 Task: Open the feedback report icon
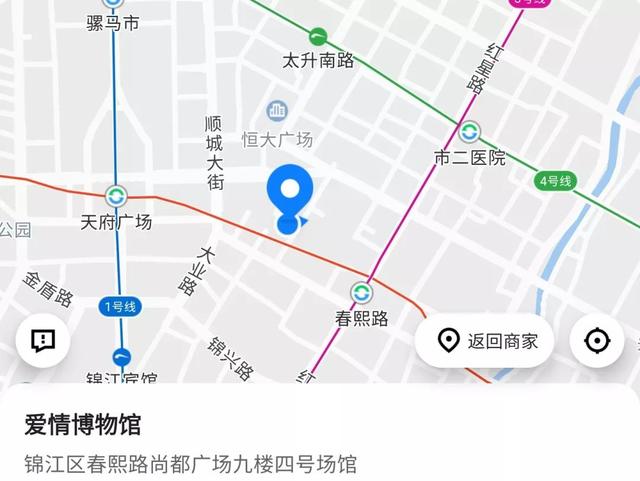(x=42, y=341)
